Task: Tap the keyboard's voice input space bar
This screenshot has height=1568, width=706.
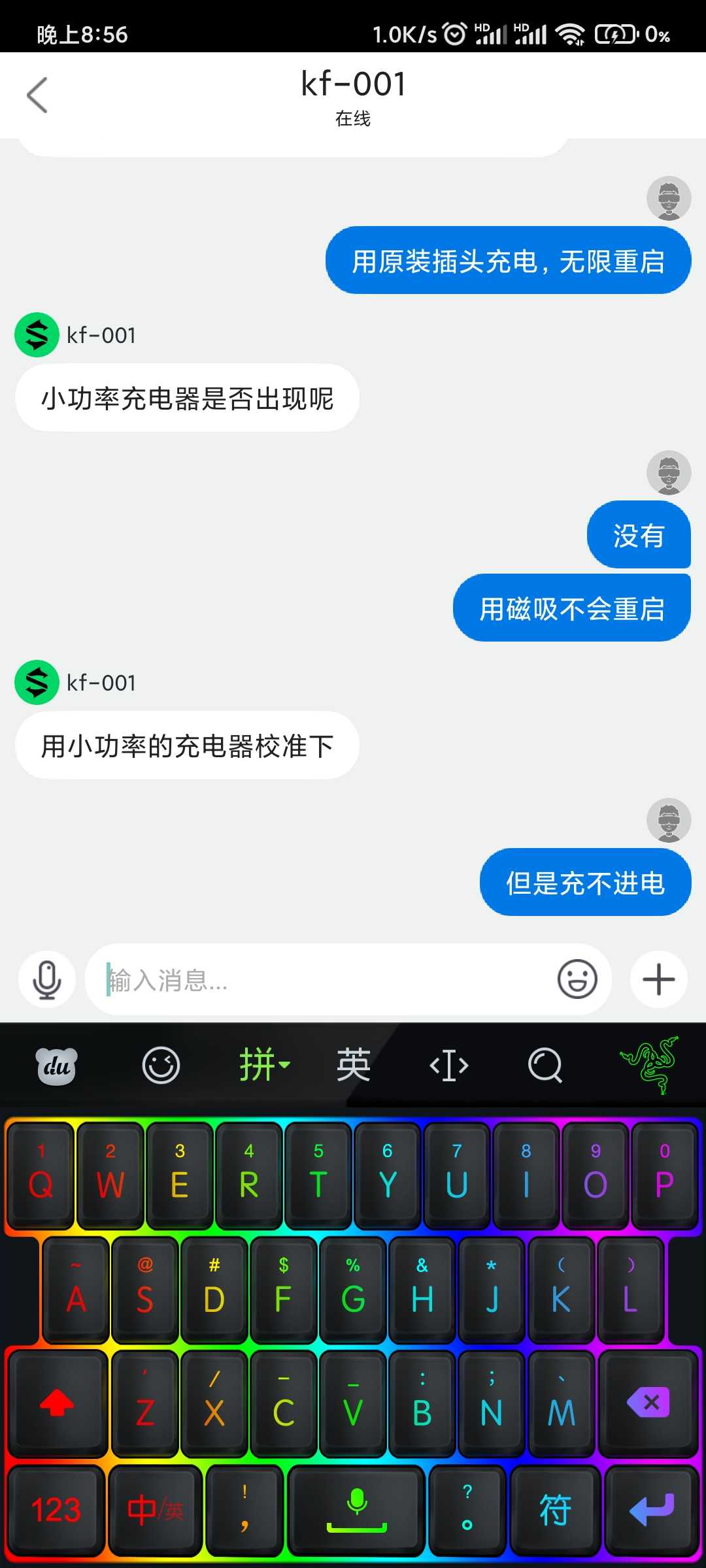Action: (x=356, y=1510)
